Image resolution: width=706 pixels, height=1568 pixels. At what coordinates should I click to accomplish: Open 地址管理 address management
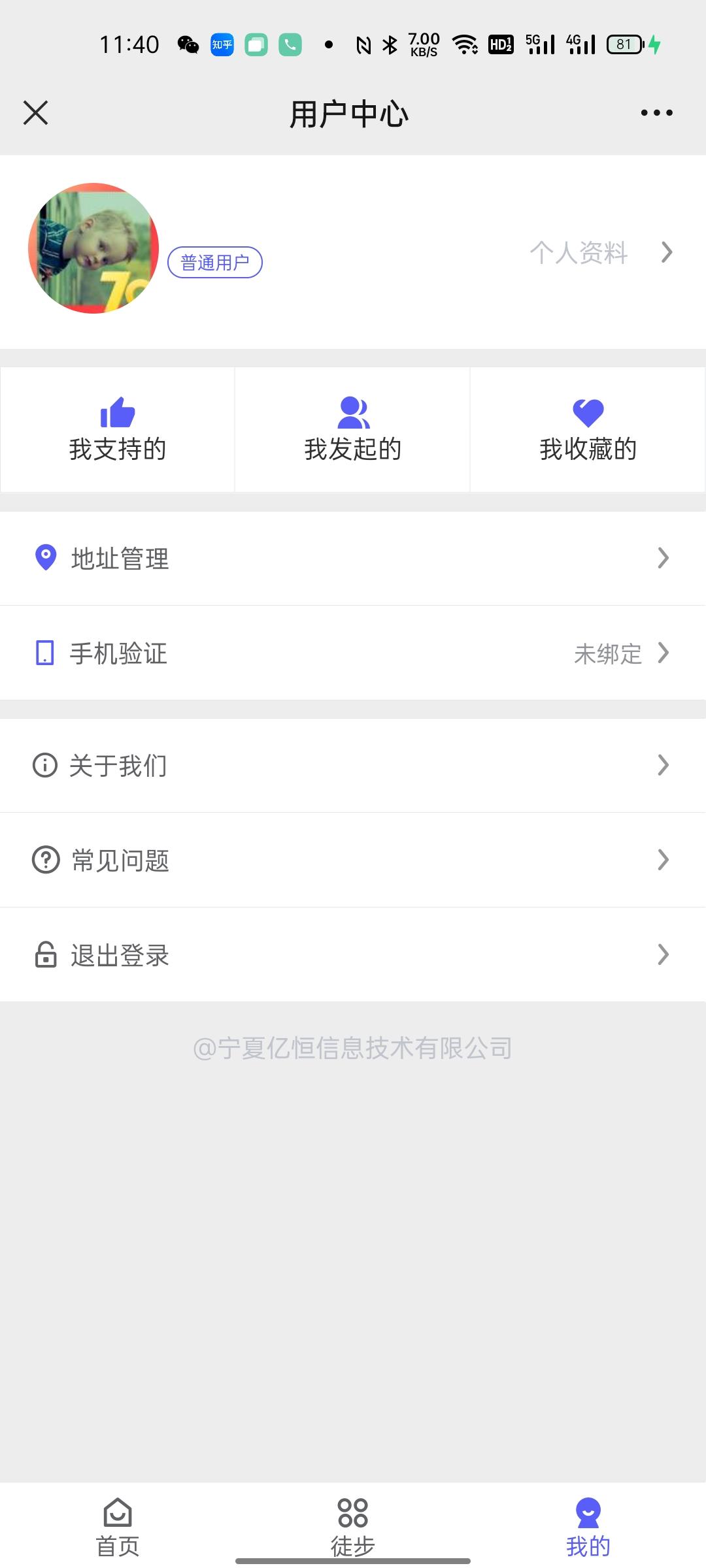[353, 559]
